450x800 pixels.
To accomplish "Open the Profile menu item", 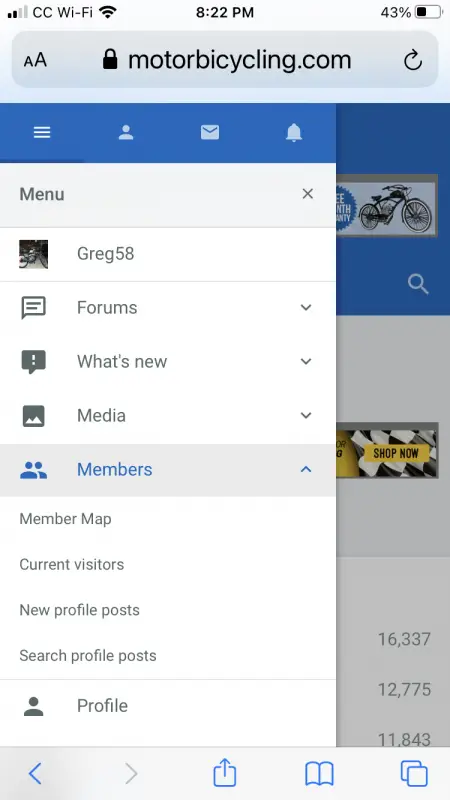I will (168, 706).
